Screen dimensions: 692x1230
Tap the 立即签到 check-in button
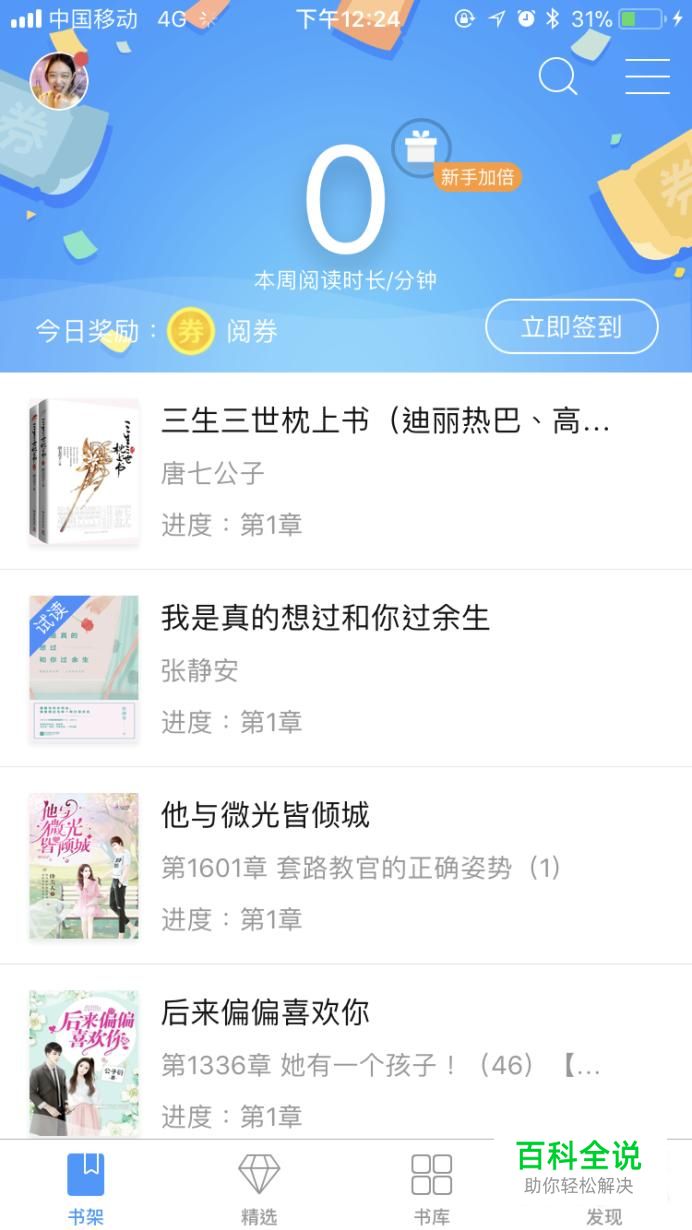[x=571, y=327]
